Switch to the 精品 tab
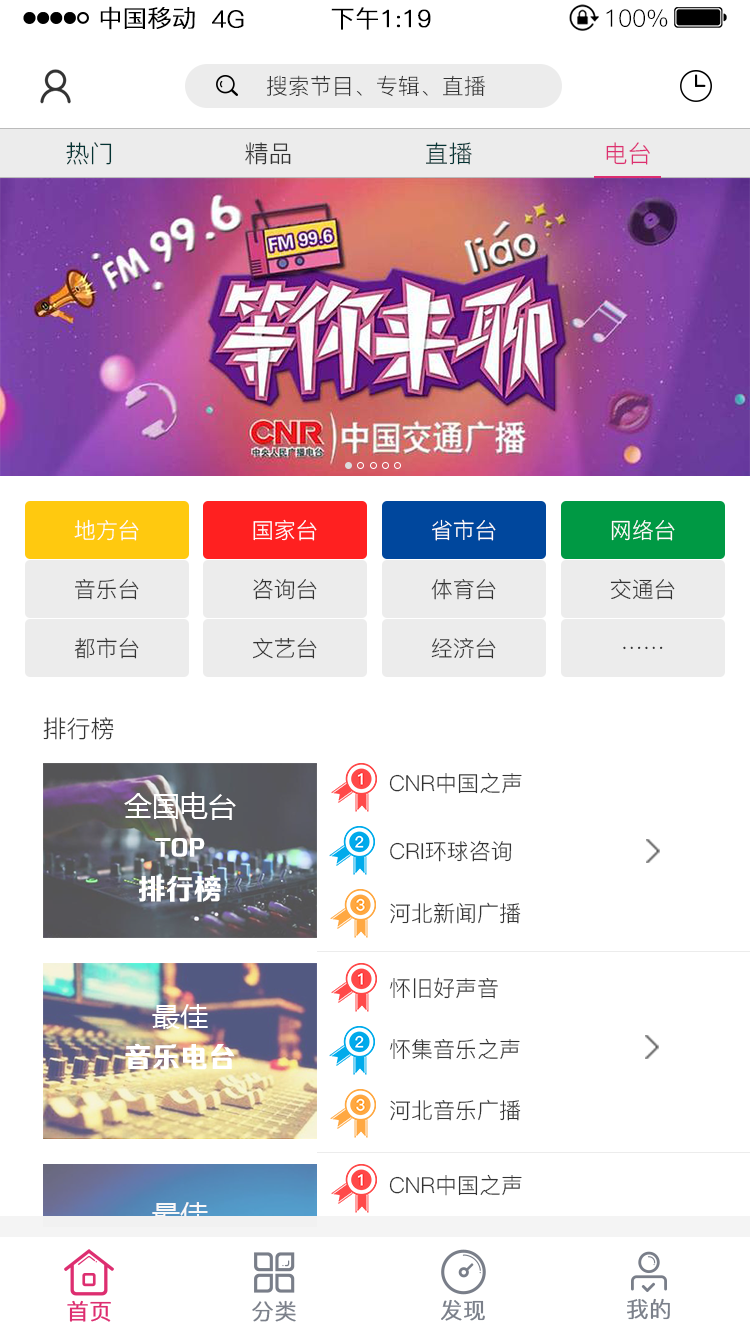Screen dimensions: 750x1334 [x=268, y=154]
